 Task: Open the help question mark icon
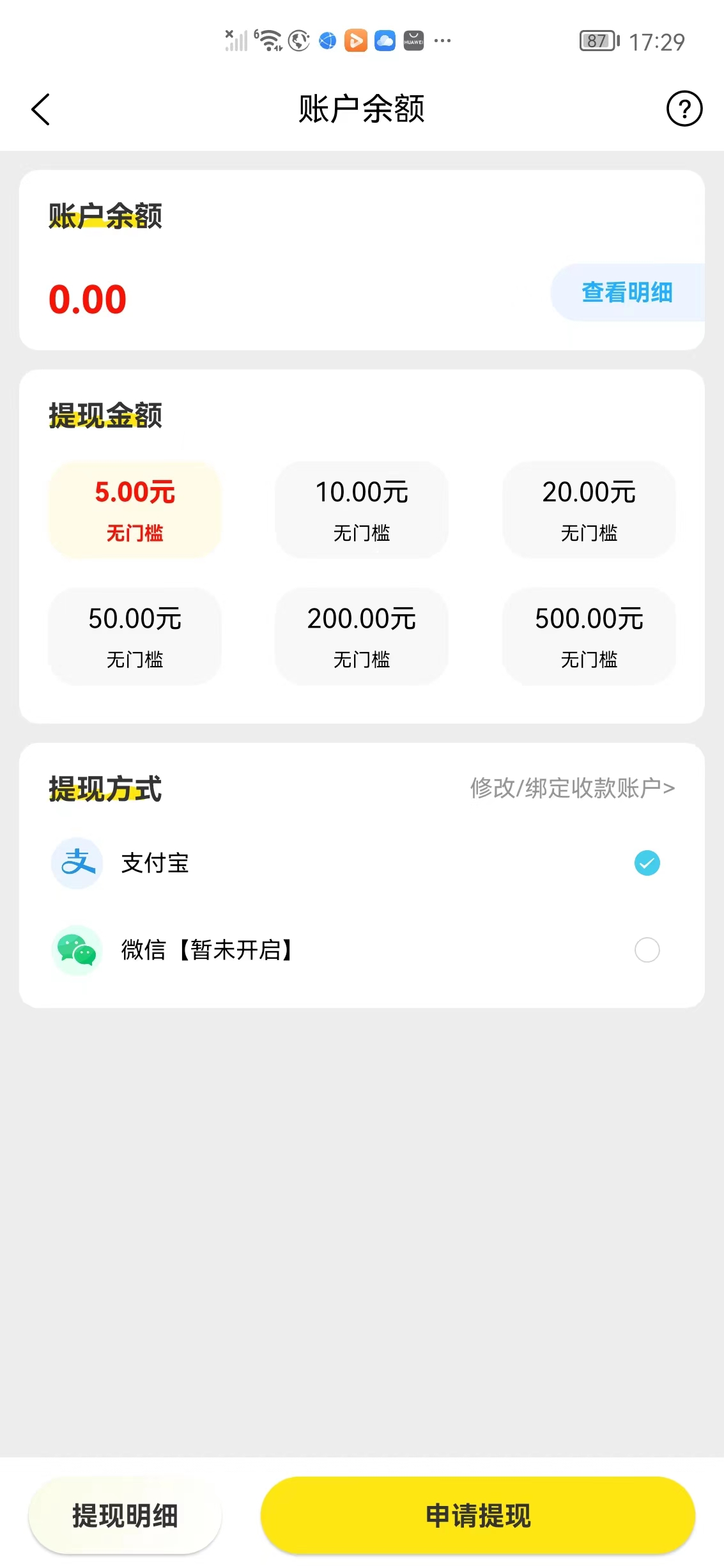coord(684,109)
